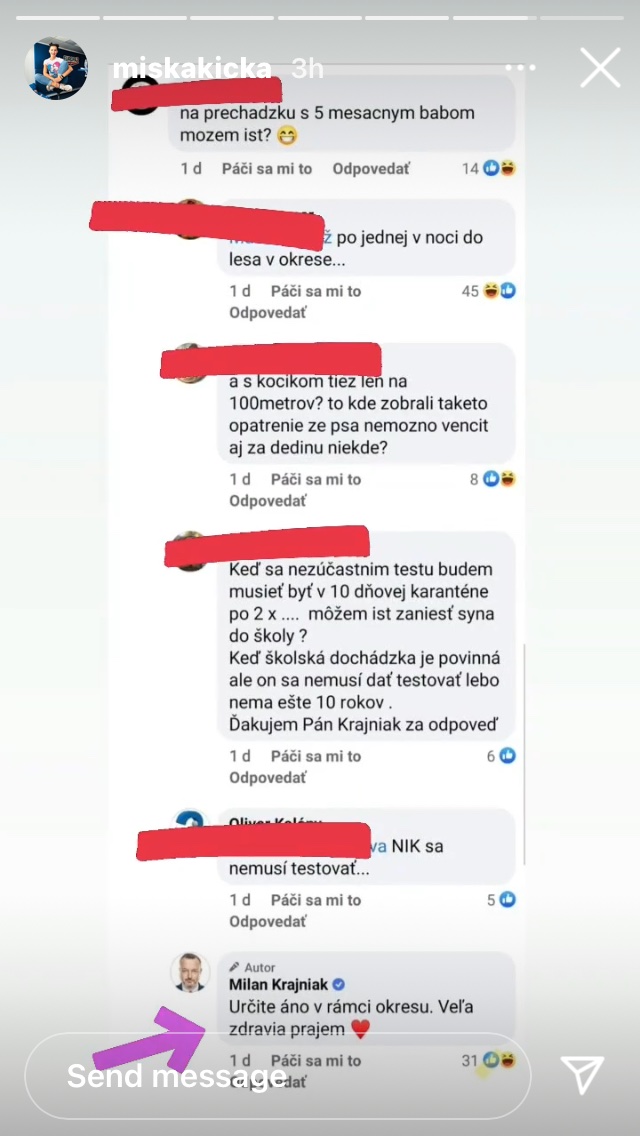Tap the miskakicka username

pos(191,68)
